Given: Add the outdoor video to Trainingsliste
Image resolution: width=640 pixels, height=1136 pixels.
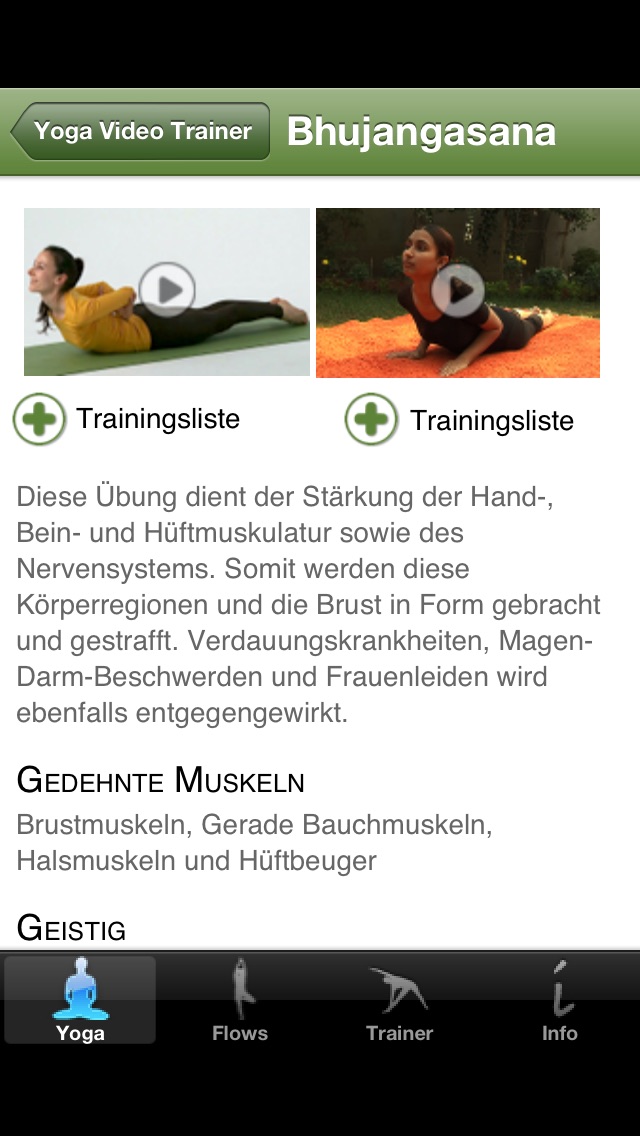Looking at the screenshot, I should [371, 420].
